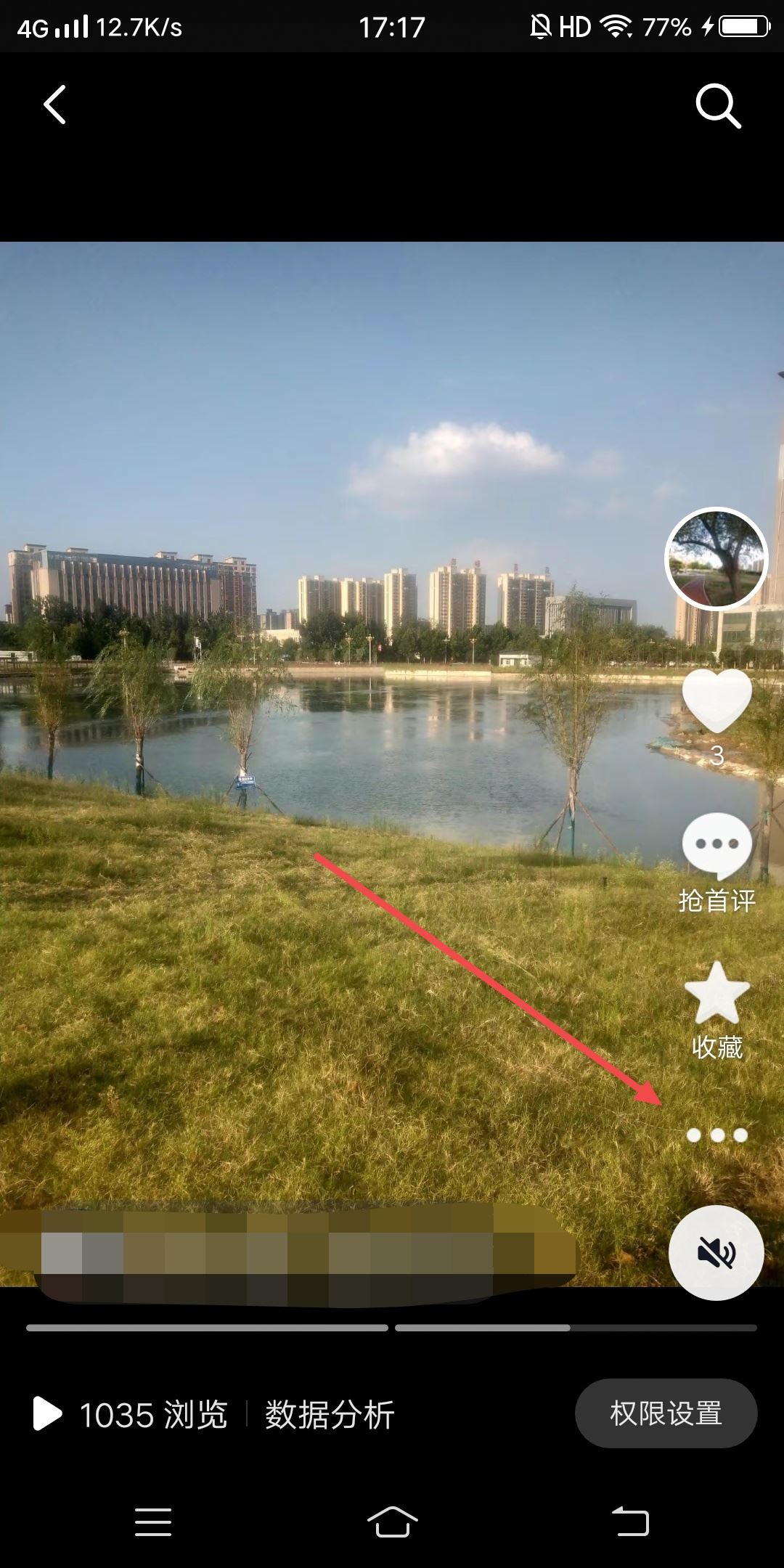The width and height of the screenshot is (784, 1568).
Task: Open the creator's profile avatar
Action: click(716, 558)
